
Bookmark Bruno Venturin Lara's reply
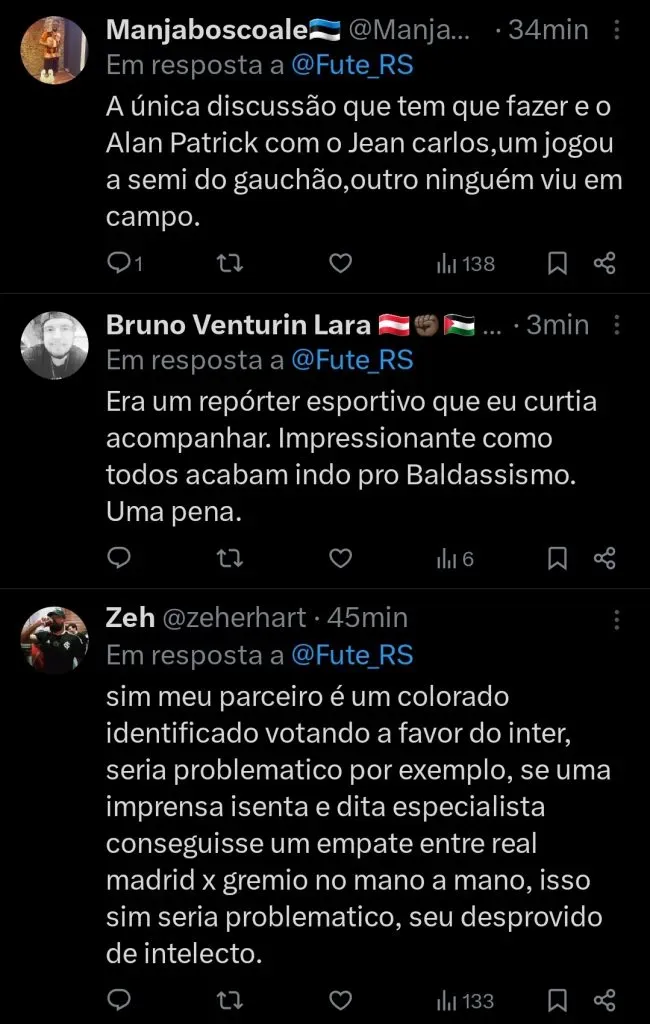[558, 558]
